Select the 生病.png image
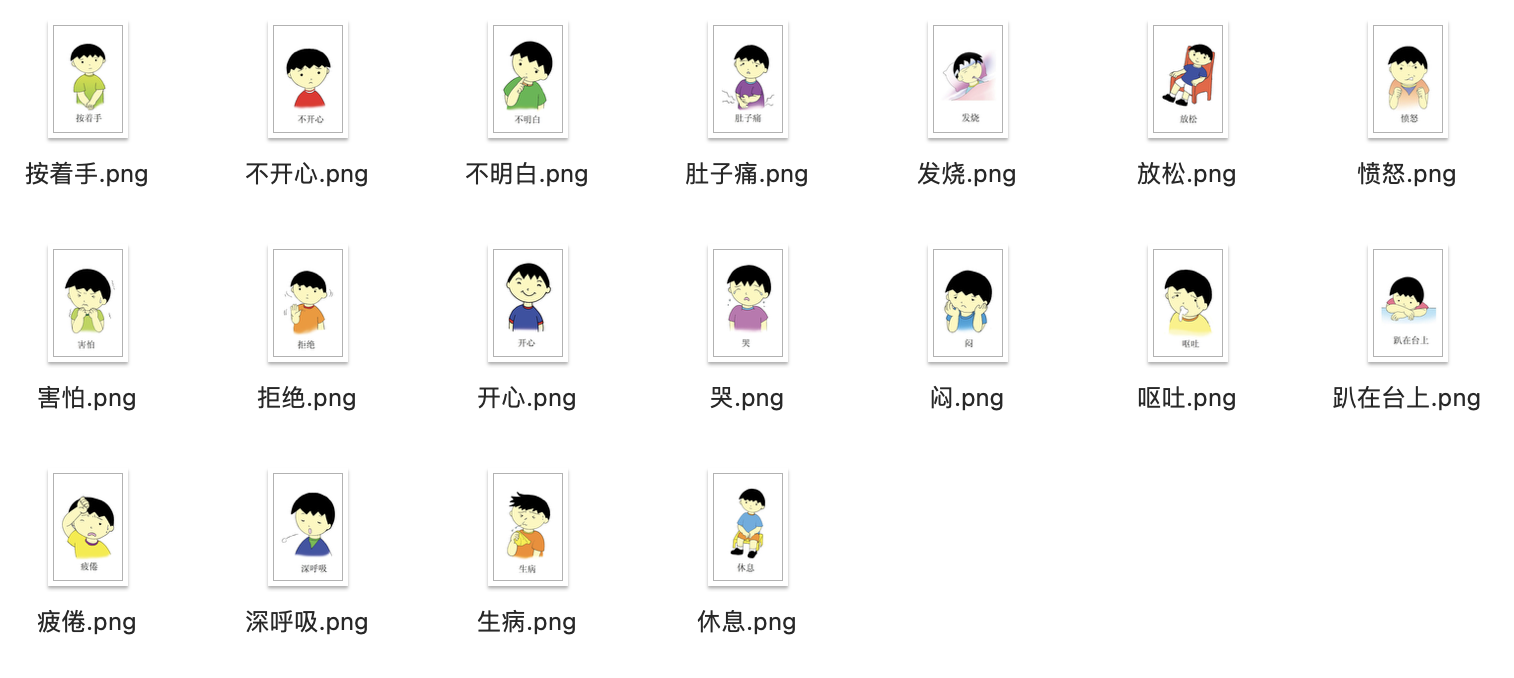Screen dimensions: 1514x678 [x=527, y=528]
